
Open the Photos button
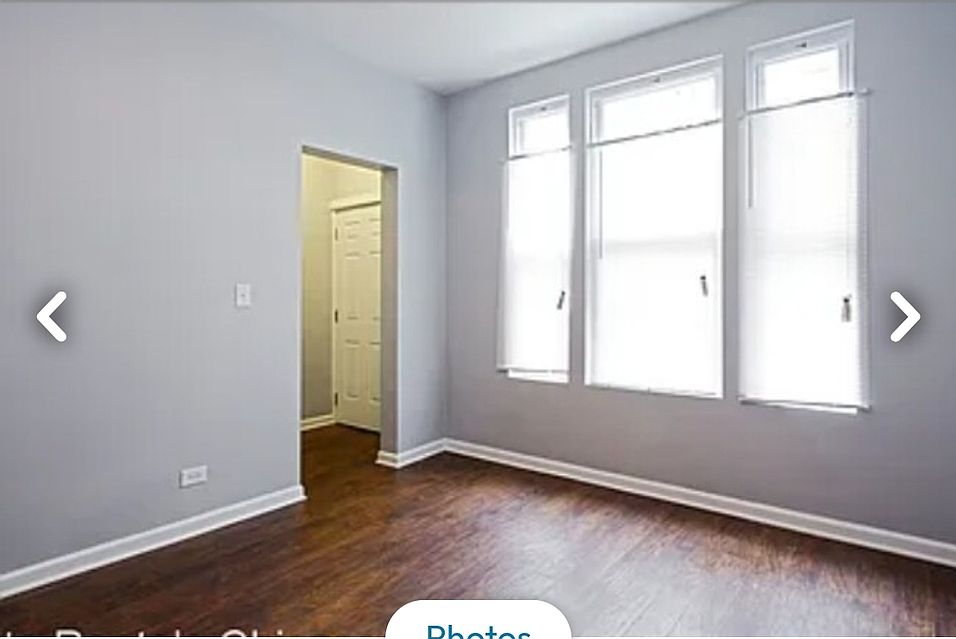pyautogui.click(x=478, y=626)
